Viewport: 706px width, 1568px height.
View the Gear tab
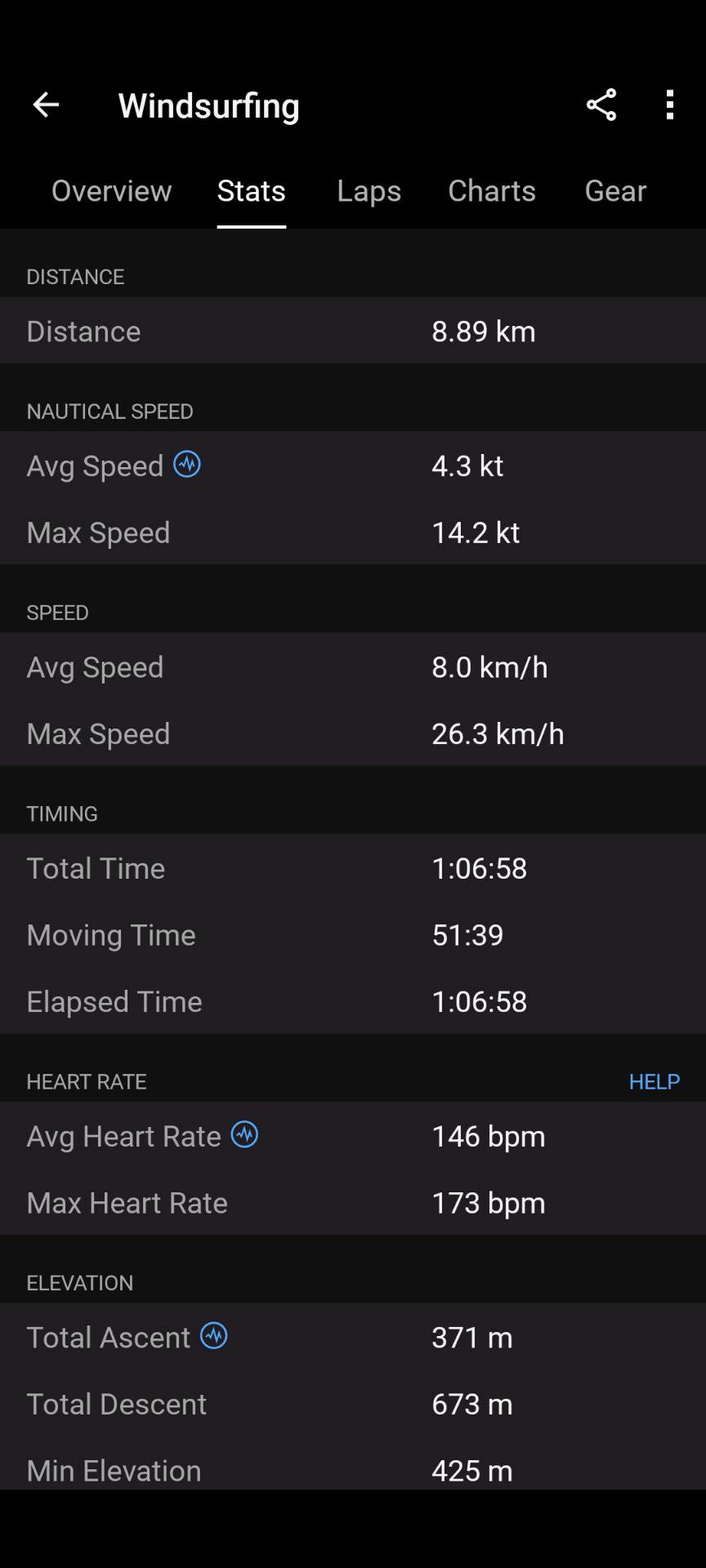point(615,191)
